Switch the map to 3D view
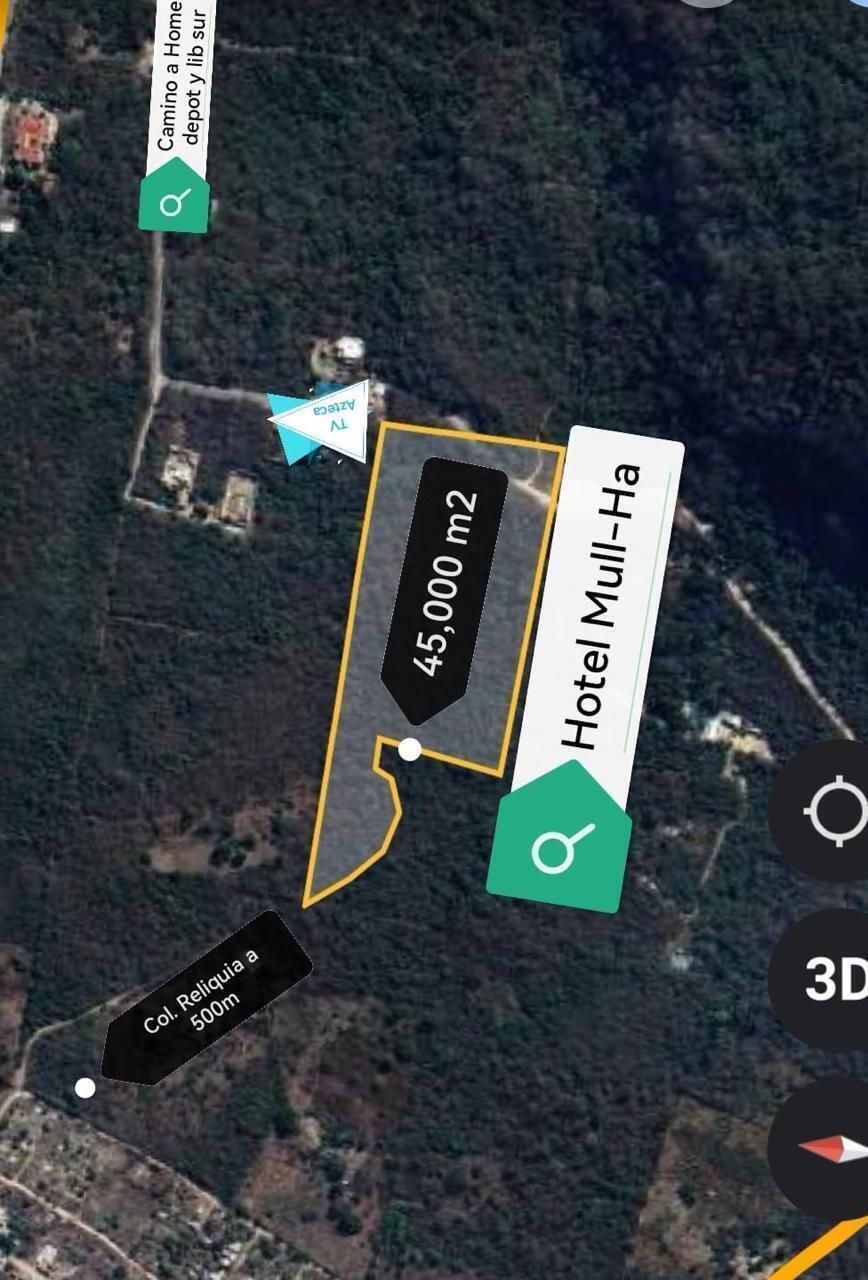868x1280 pixels. (x=832, y=980)
